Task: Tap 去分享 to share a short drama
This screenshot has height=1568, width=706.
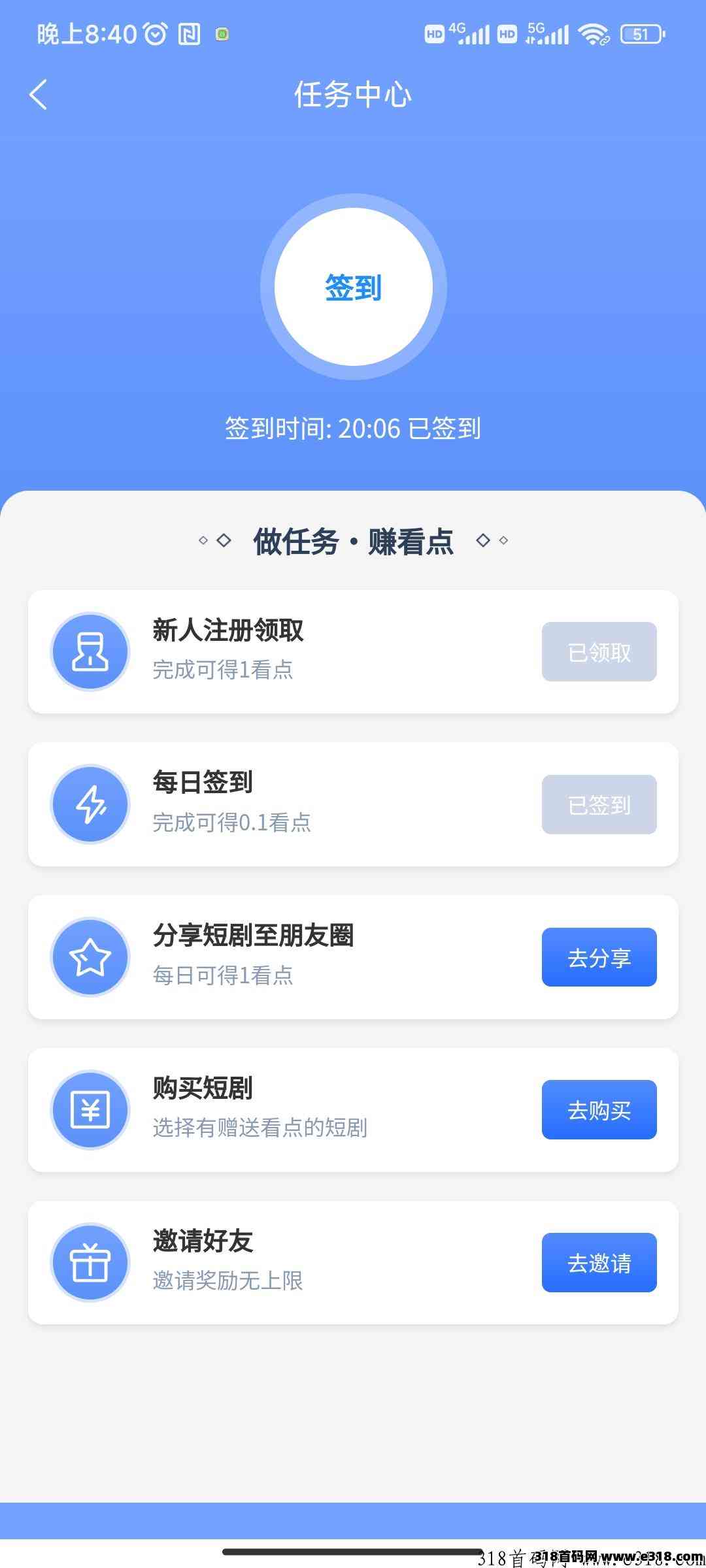Action: coord(599,957)
